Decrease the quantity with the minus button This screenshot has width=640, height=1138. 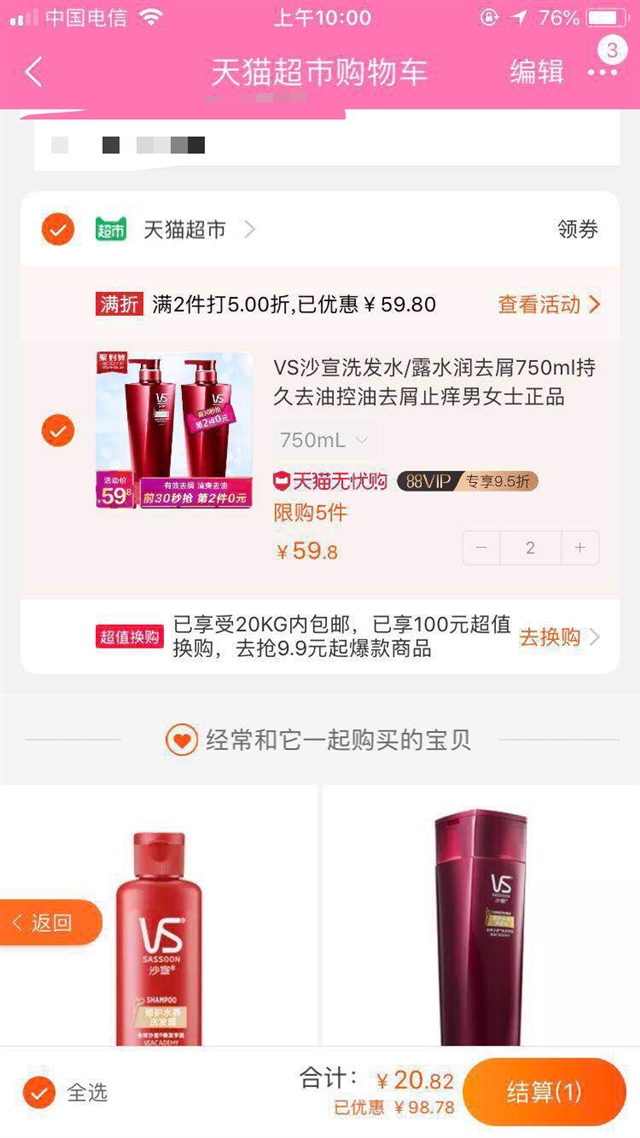tap(482, 548)
